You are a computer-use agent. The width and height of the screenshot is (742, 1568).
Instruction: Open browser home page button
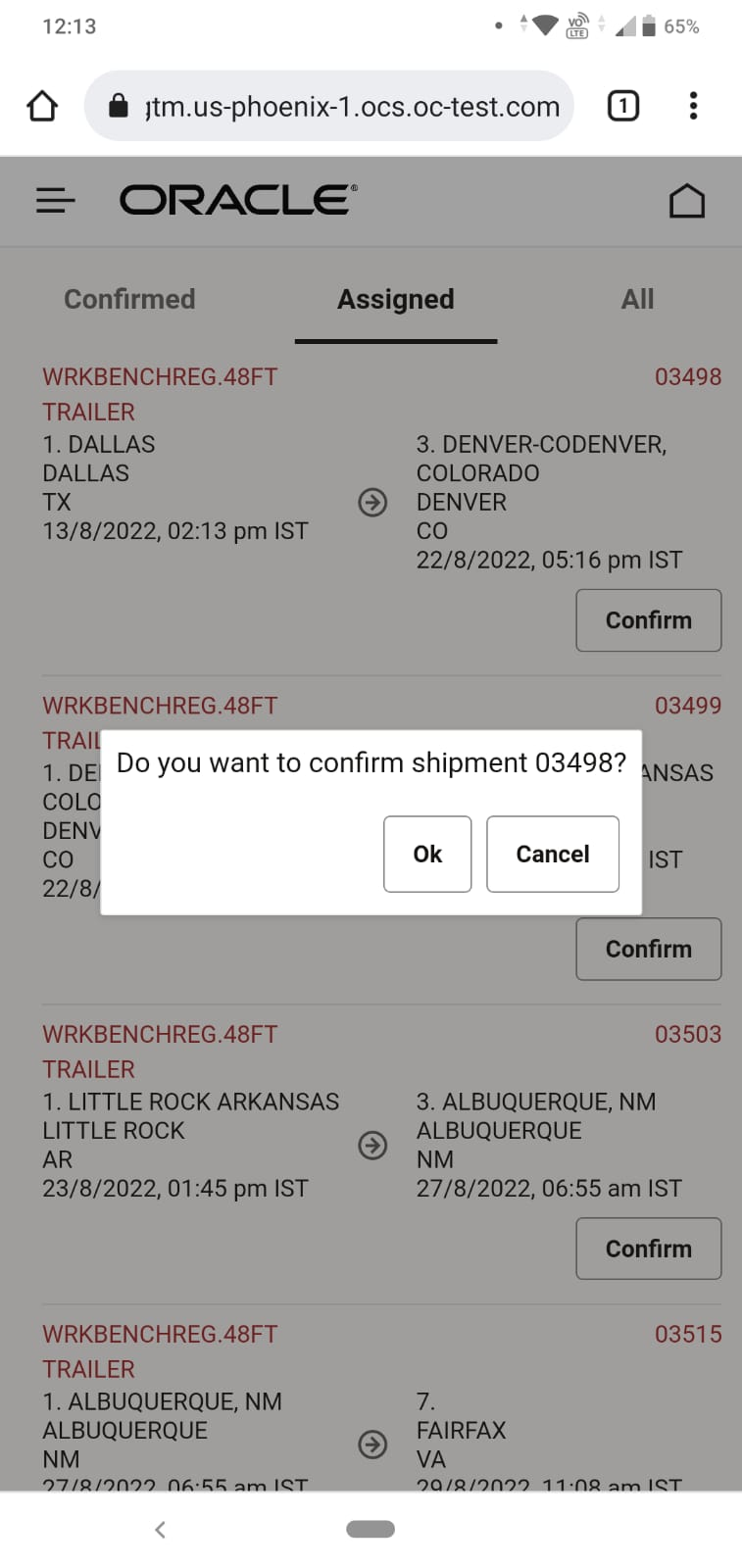point(42,106)
